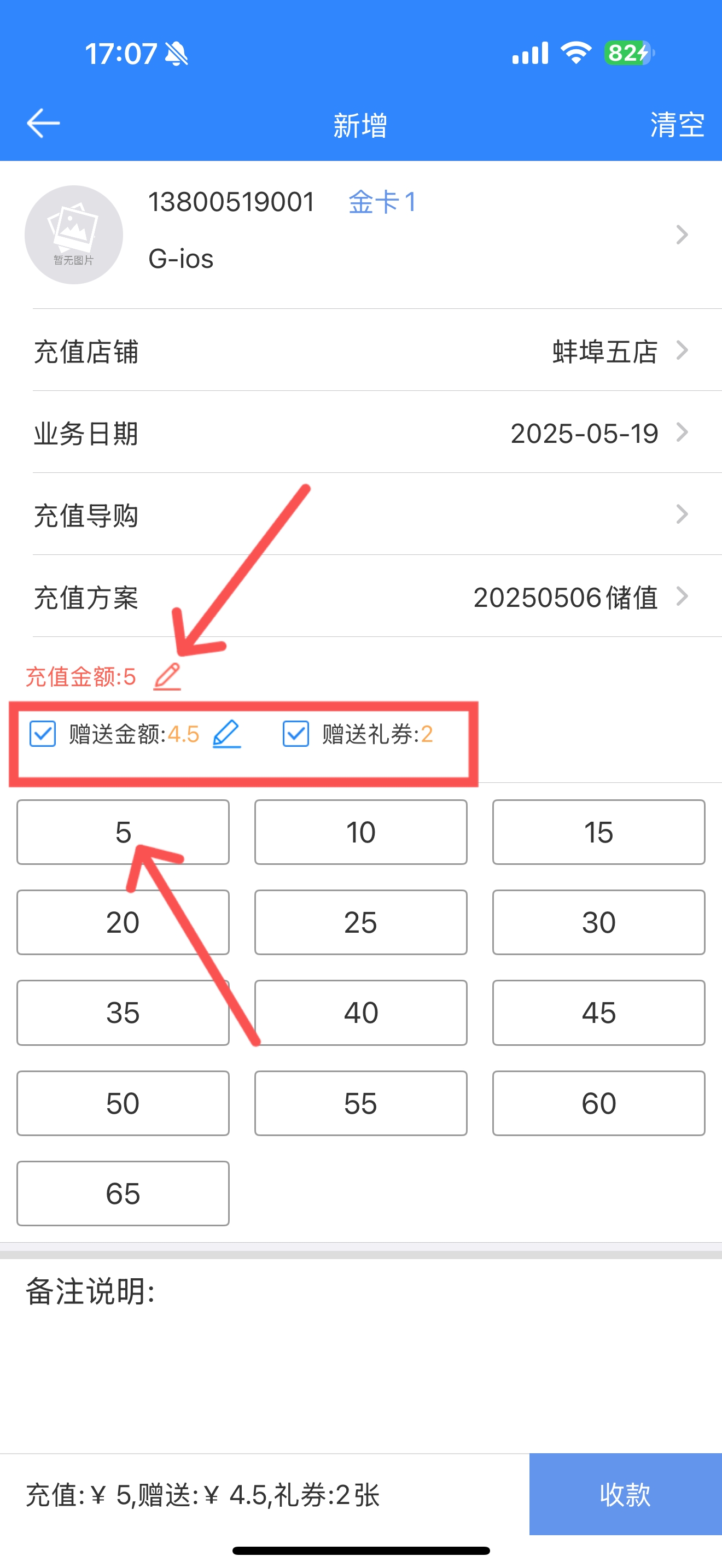
Task: Choose a different 充值方案 plan
Action: click(x=361, y=597)
